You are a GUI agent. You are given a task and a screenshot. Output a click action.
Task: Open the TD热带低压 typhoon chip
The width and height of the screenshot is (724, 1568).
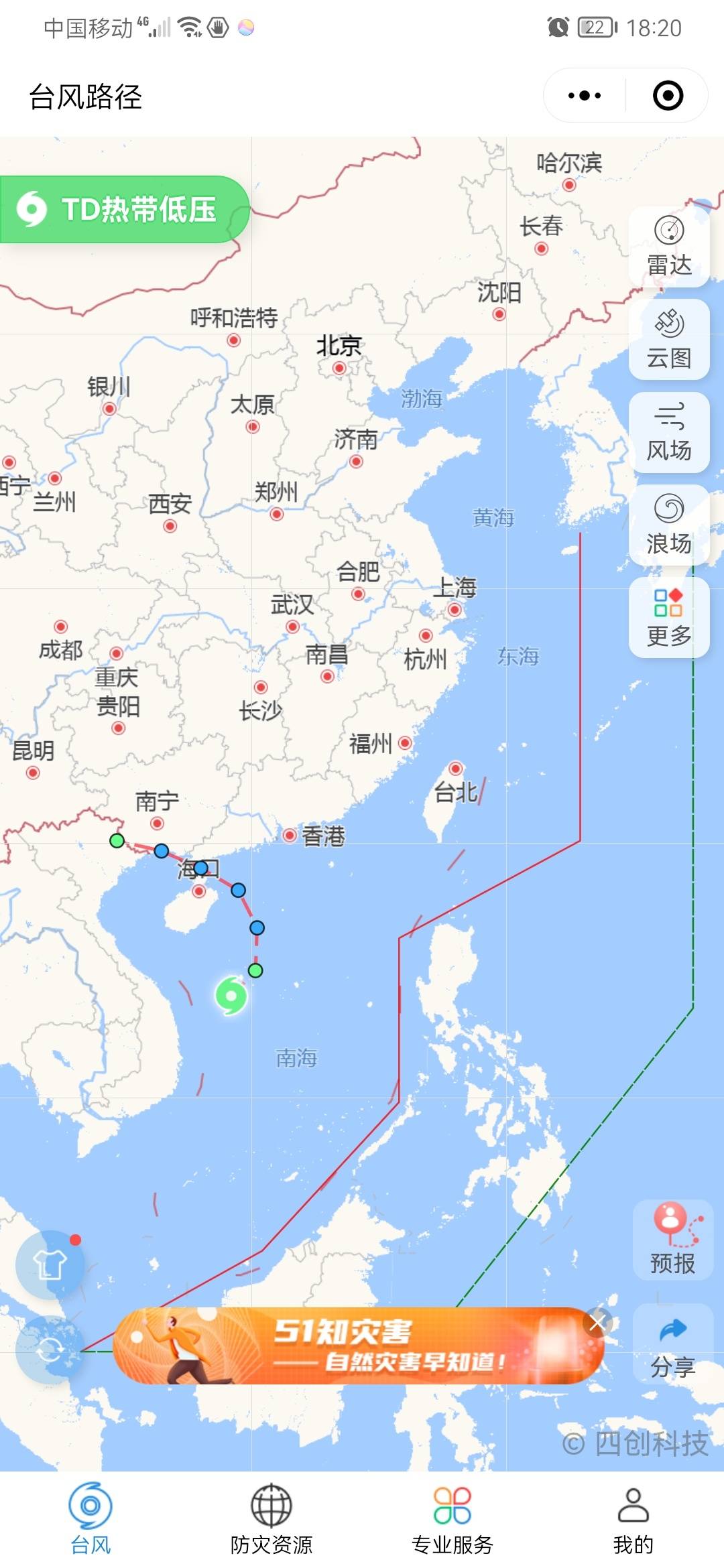124,210
